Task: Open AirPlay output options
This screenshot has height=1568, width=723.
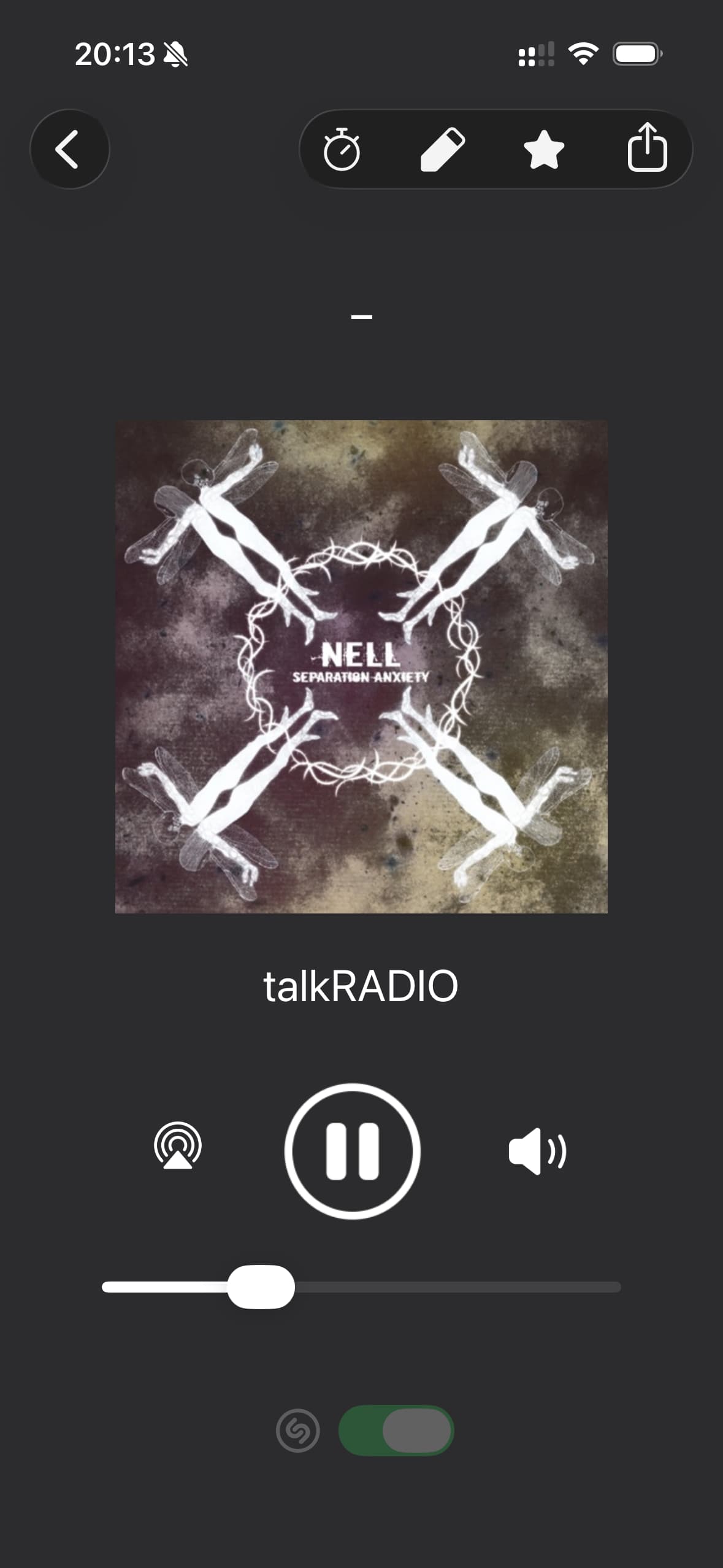Action: [x=178, y=1146]
